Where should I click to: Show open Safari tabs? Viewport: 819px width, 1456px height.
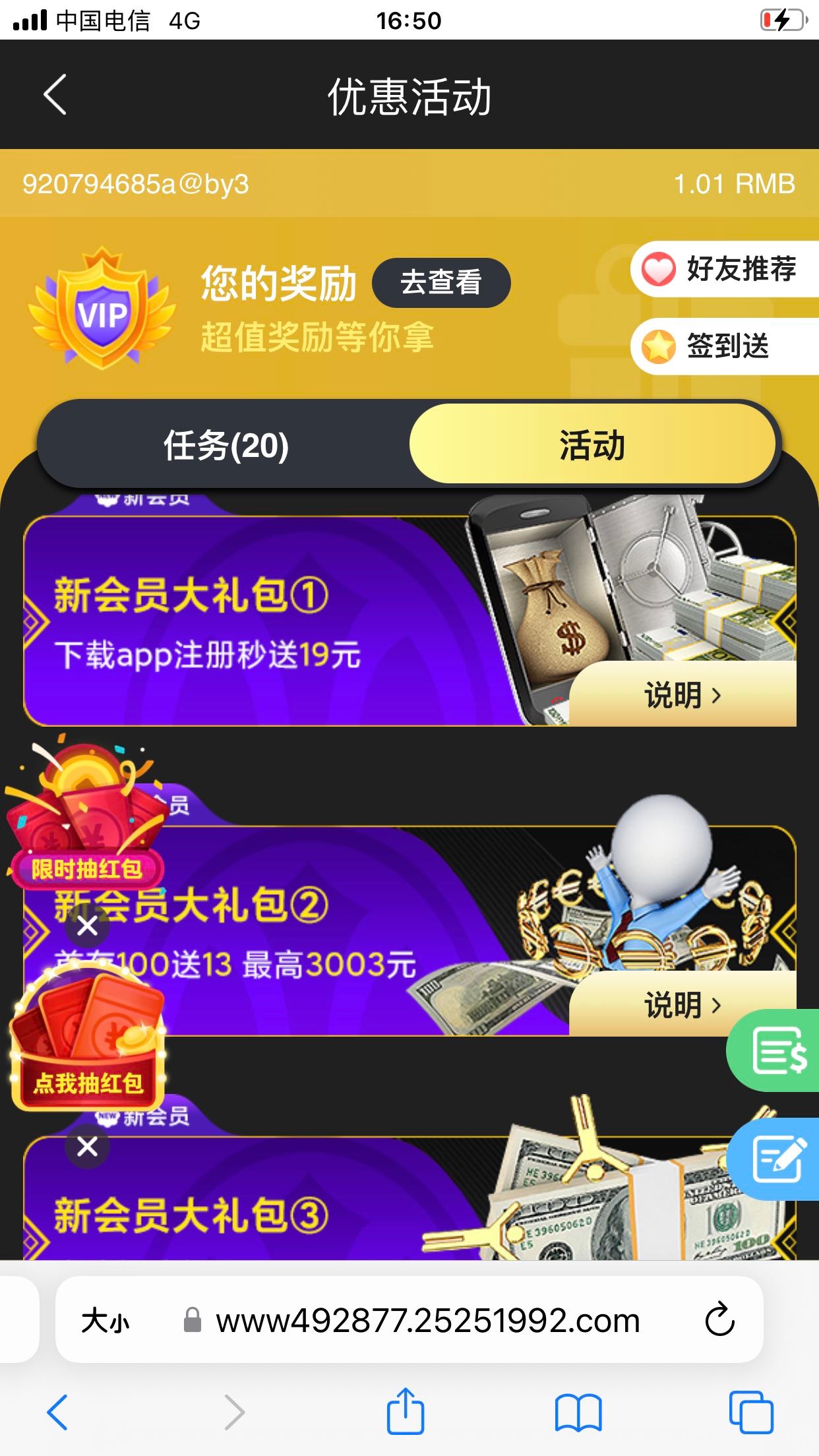click(750, 1412)
